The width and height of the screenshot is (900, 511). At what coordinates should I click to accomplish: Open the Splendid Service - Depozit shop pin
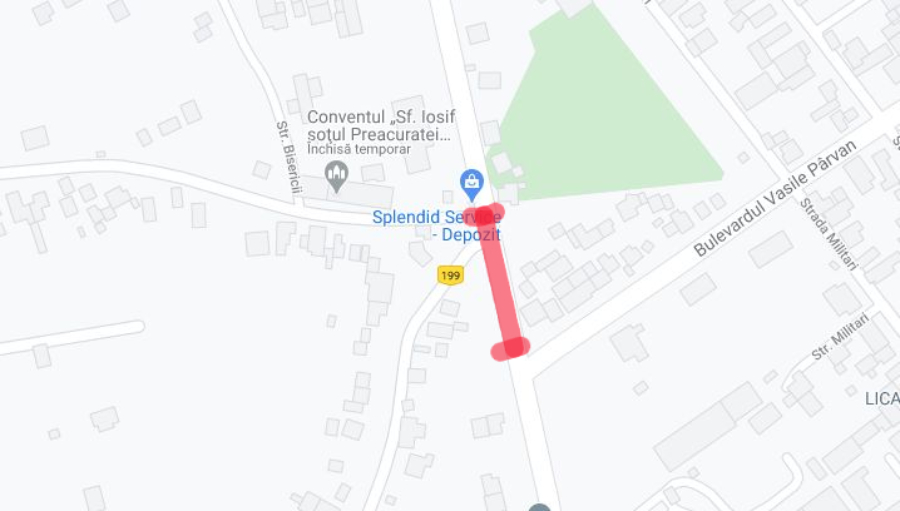(x=472, y=183)
